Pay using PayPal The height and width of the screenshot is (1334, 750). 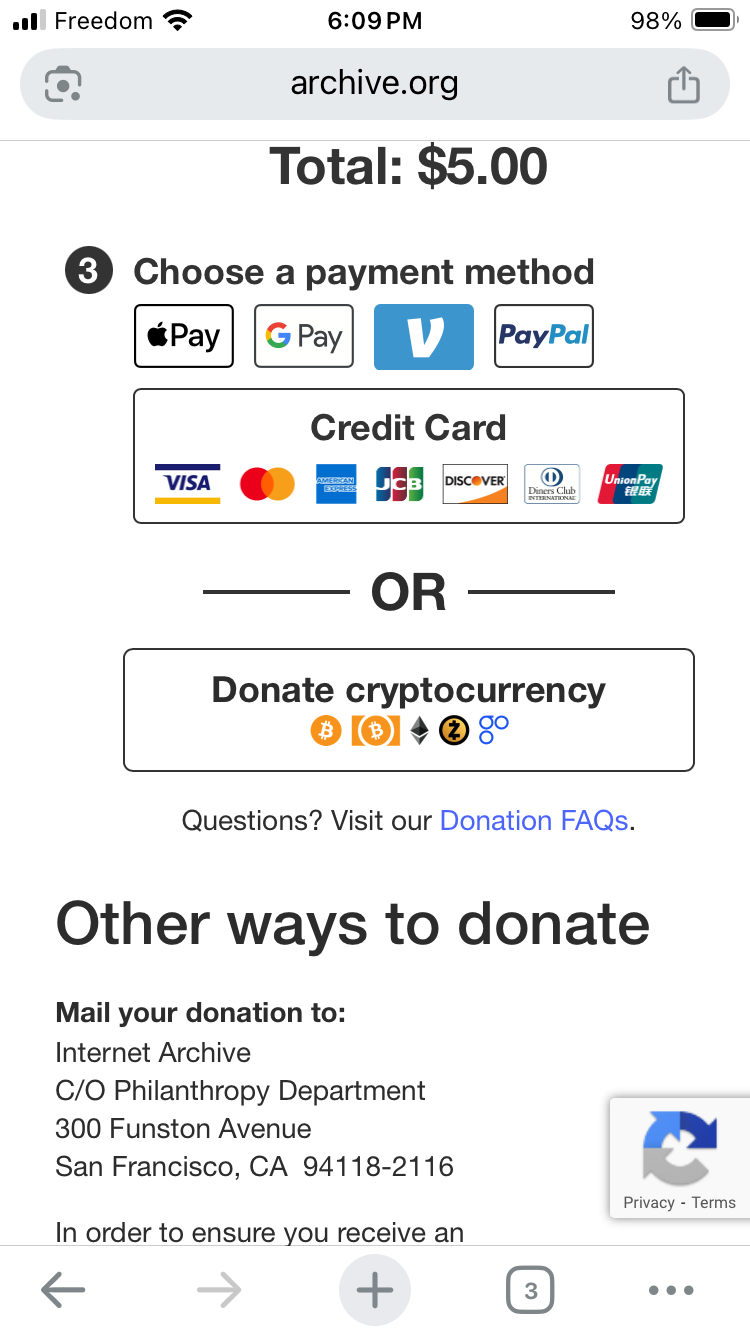pyautogui.click(x=544, y=336)
